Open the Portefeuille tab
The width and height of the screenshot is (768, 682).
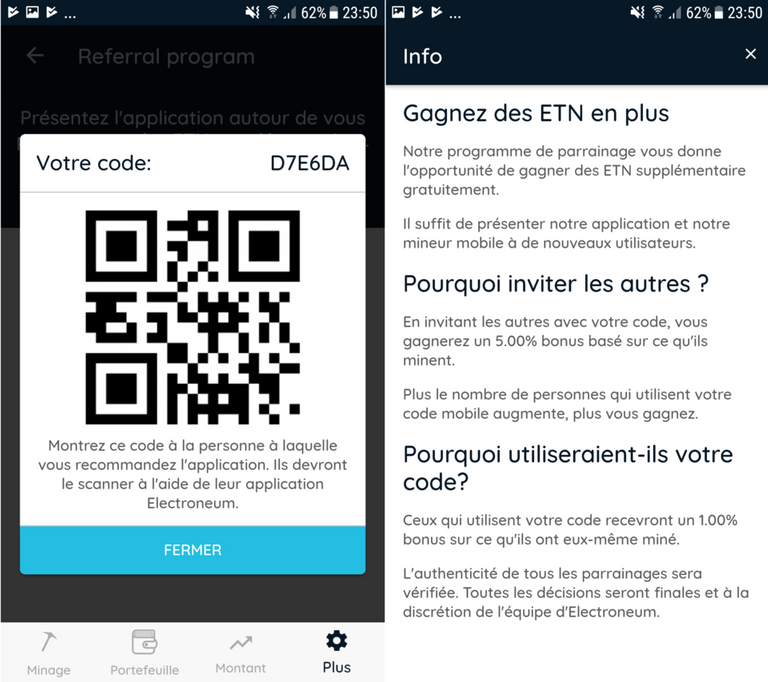[x=144, y=652]
